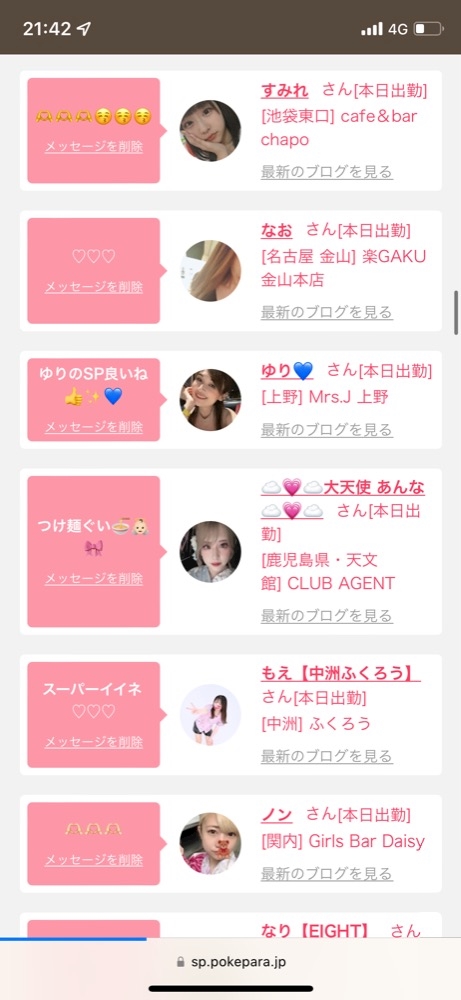Open なお's profile name link
Viewport: 461px width, 1000px height.
coord(277,230)
